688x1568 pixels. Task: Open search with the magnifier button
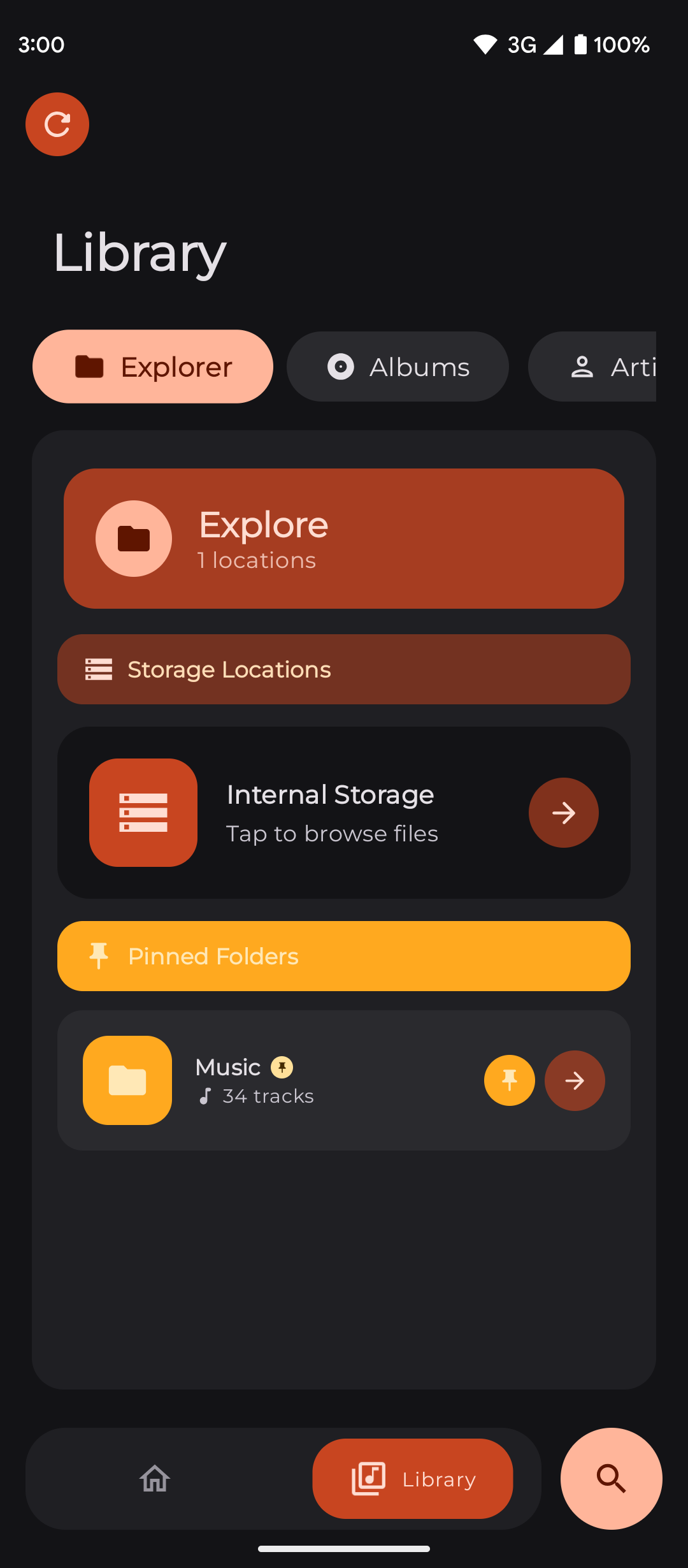pyautogui.click(x=611, y=1479)
